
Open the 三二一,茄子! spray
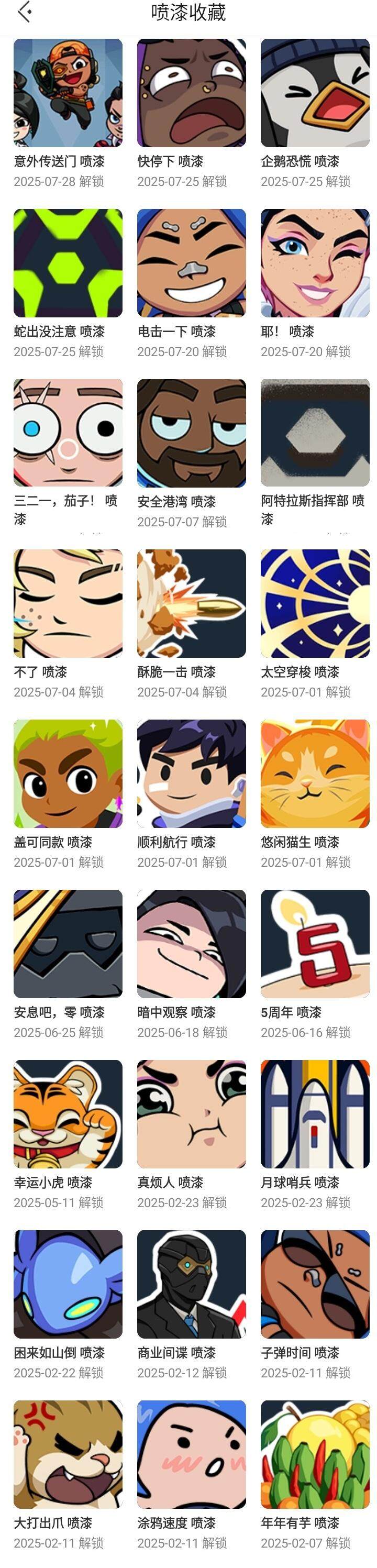click(x=68, y=434)
